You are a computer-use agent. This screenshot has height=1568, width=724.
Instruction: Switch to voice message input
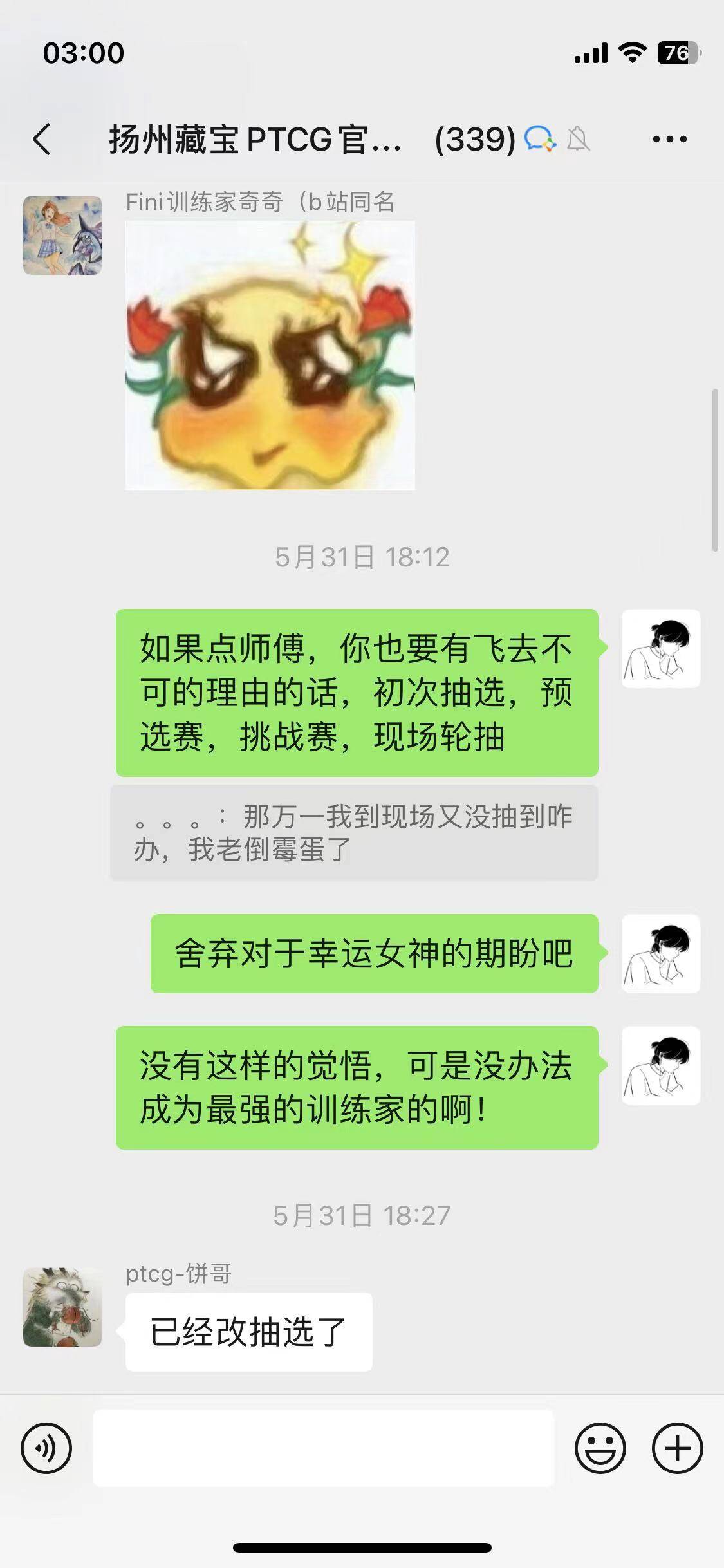(46, 1448)
